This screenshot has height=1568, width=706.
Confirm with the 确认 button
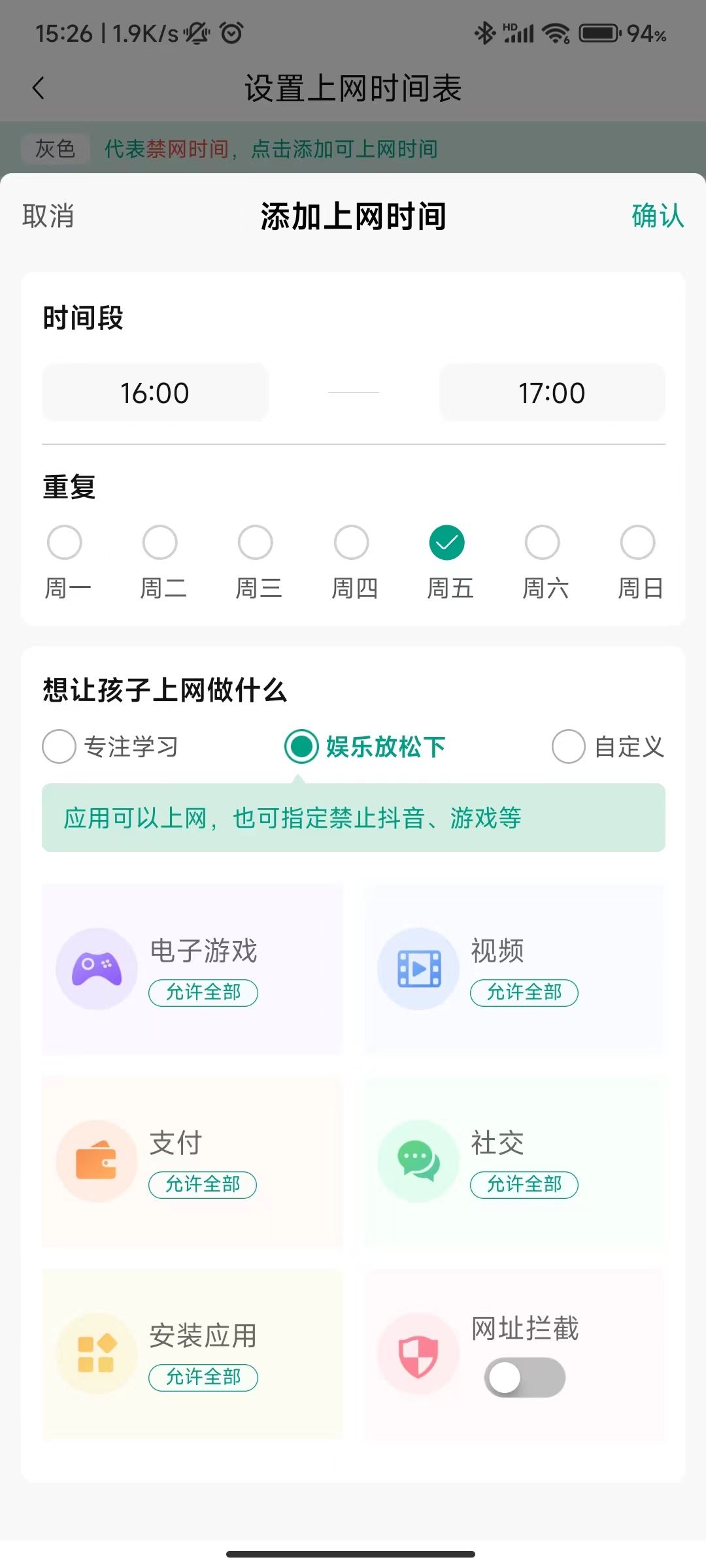point(658,216)
